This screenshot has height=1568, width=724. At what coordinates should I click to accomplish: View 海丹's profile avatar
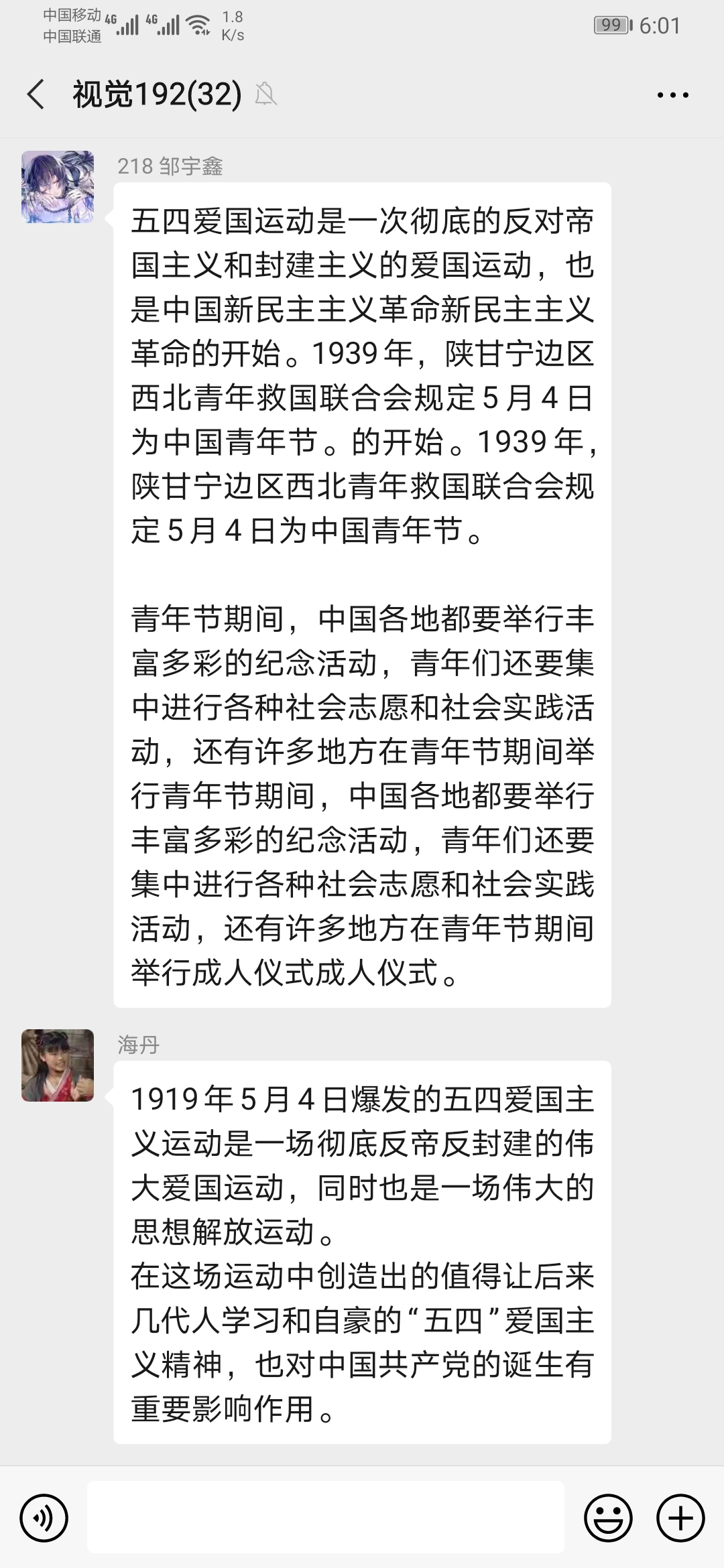[x=58, y=1065]
